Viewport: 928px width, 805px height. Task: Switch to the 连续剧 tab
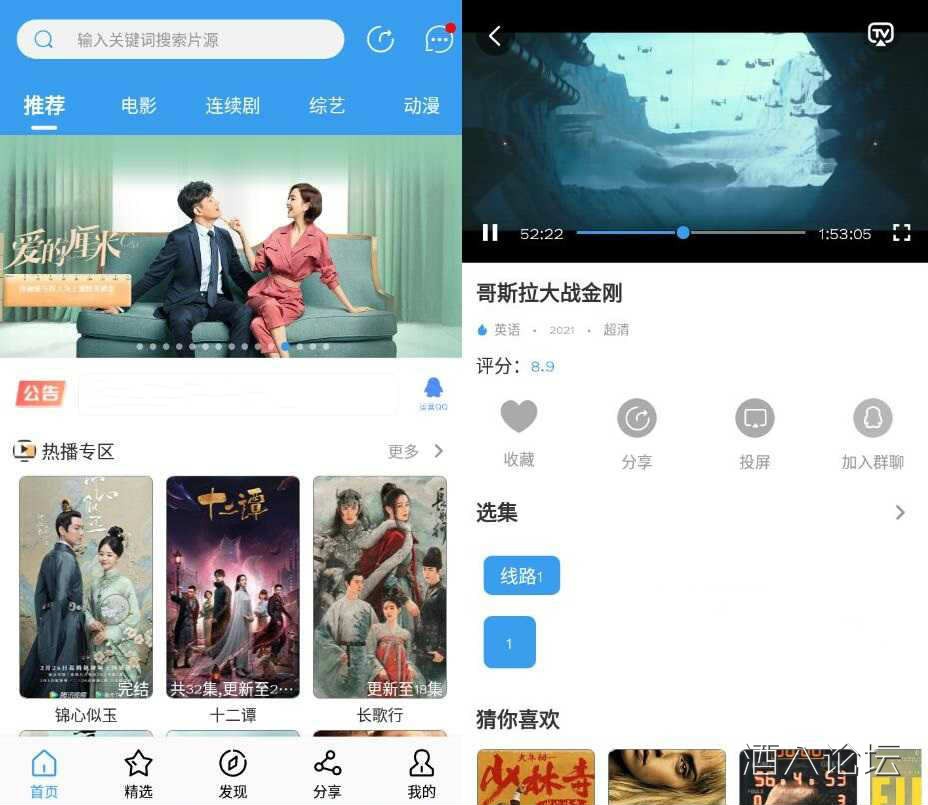233,105
